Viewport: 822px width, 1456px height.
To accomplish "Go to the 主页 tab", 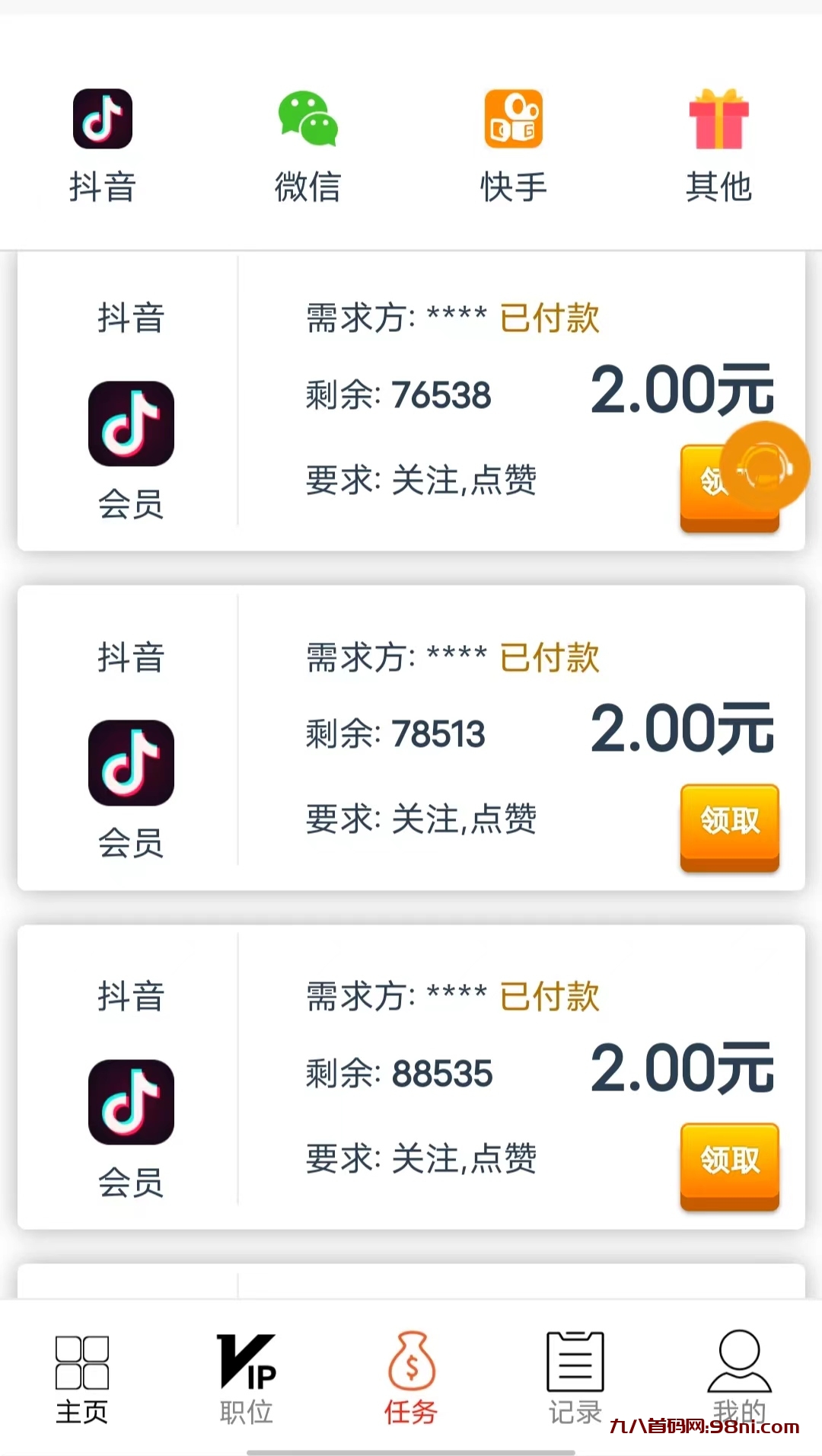I will pyautogui.click(x=82, y=1378).
